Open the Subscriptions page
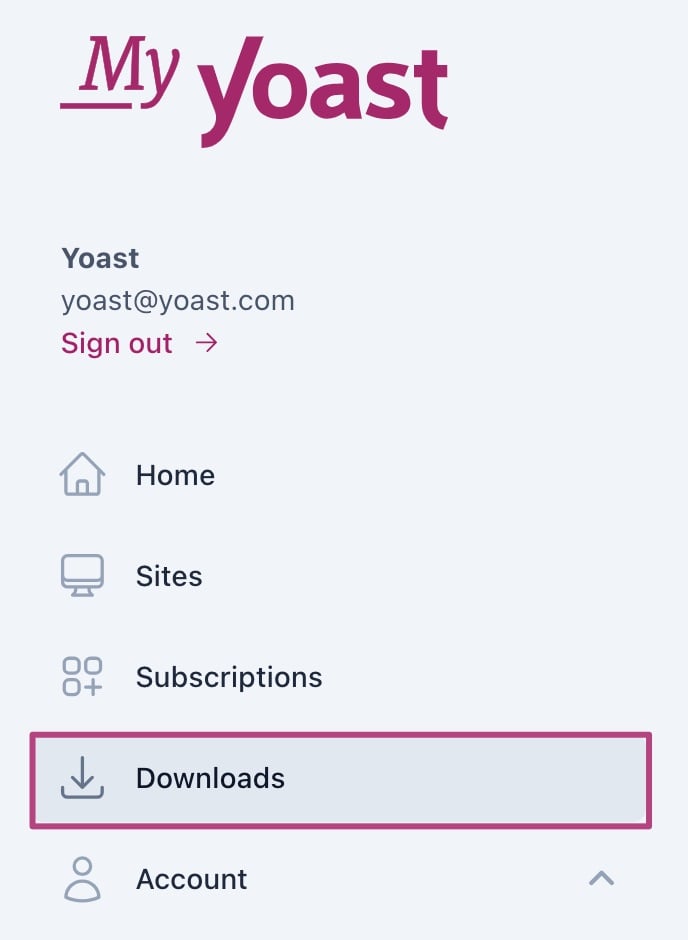Screen dimensions: 688x940 (x=228, y=677)
